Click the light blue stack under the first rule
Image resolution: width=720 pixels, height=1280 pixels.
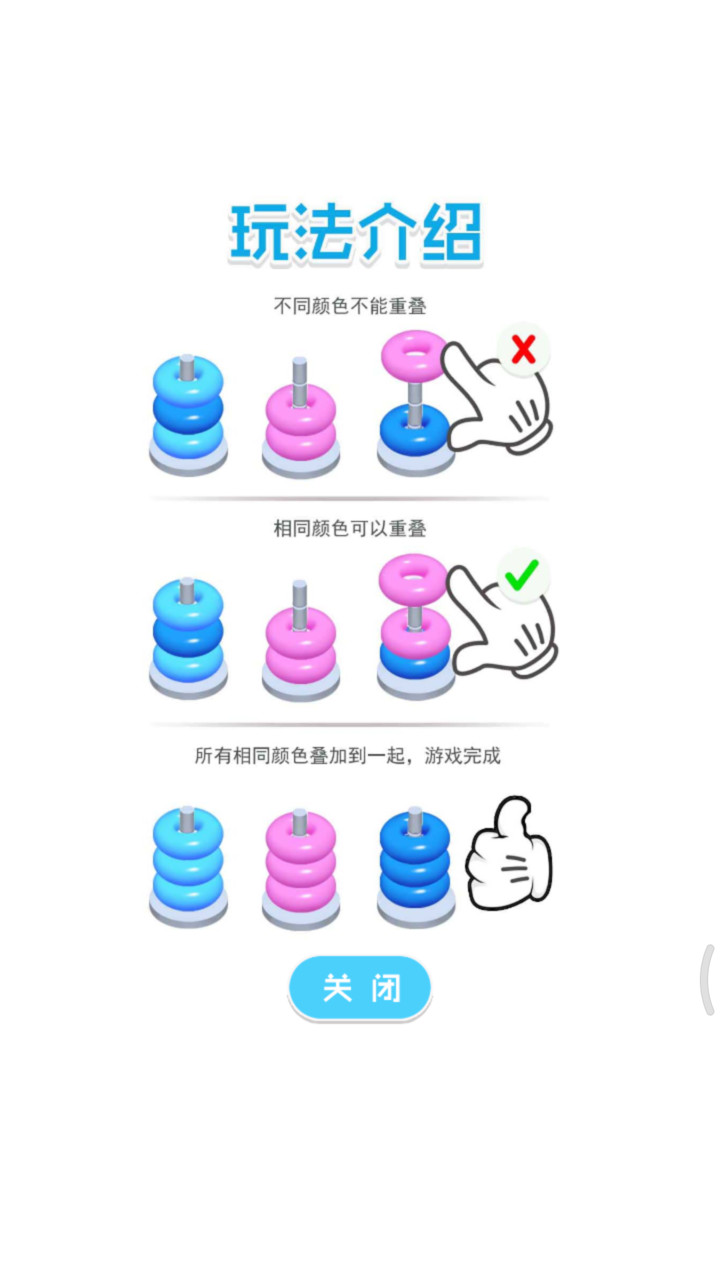tap(186, 410)
